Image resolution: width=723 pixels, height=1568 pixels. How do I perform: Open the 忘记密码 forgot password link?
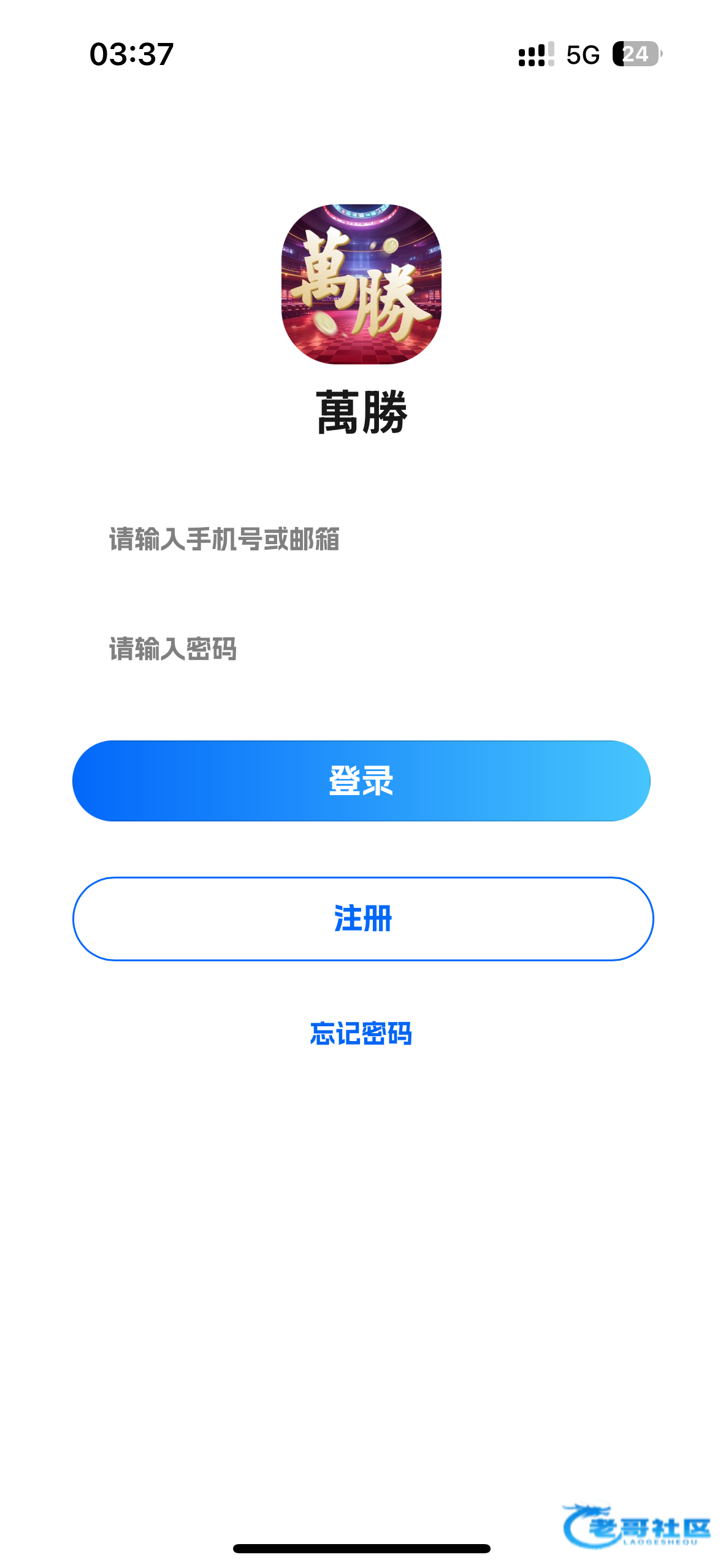(361, 1034)
